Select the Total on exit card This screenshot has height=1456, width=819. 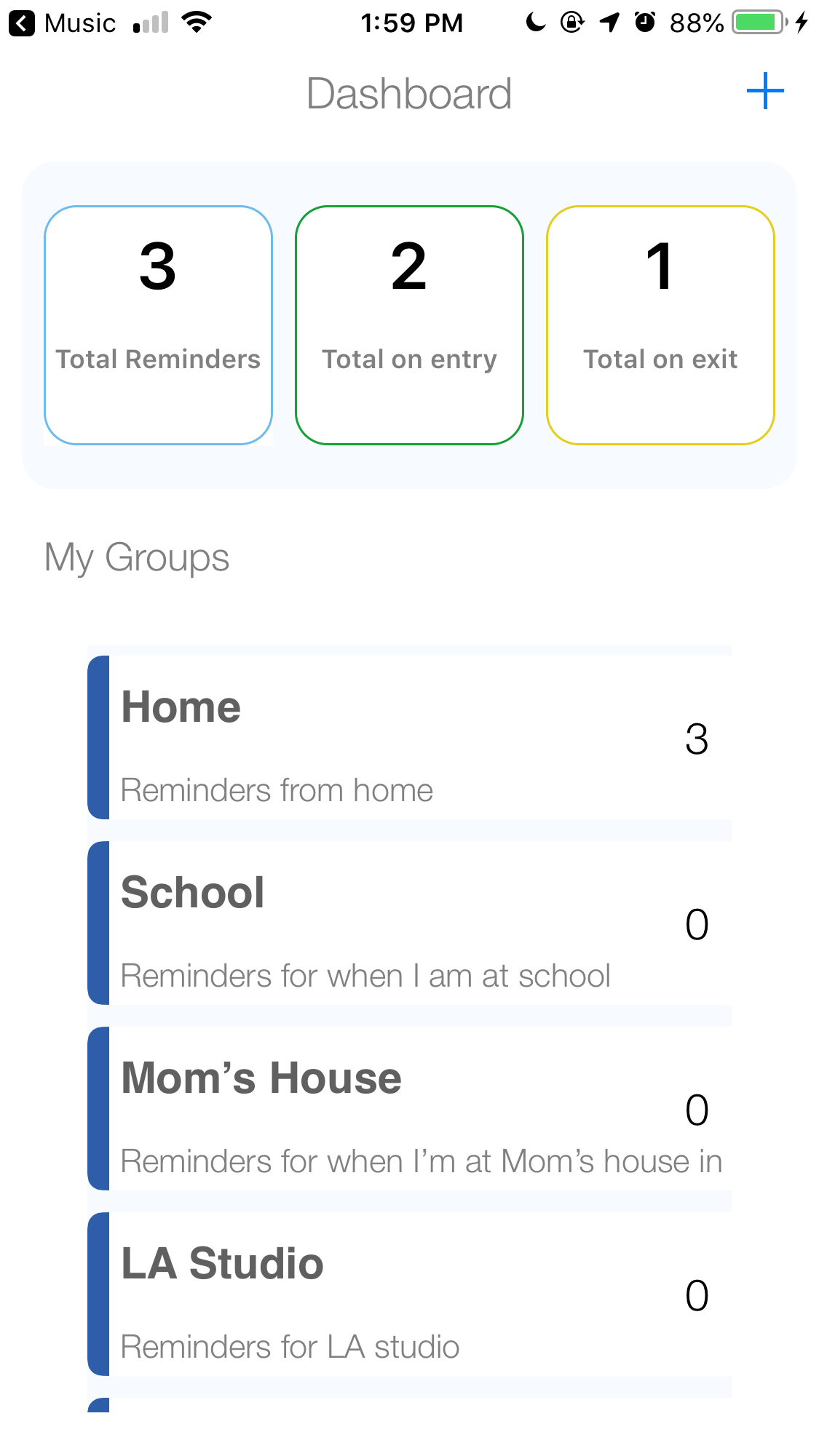[x=660, y=325]
